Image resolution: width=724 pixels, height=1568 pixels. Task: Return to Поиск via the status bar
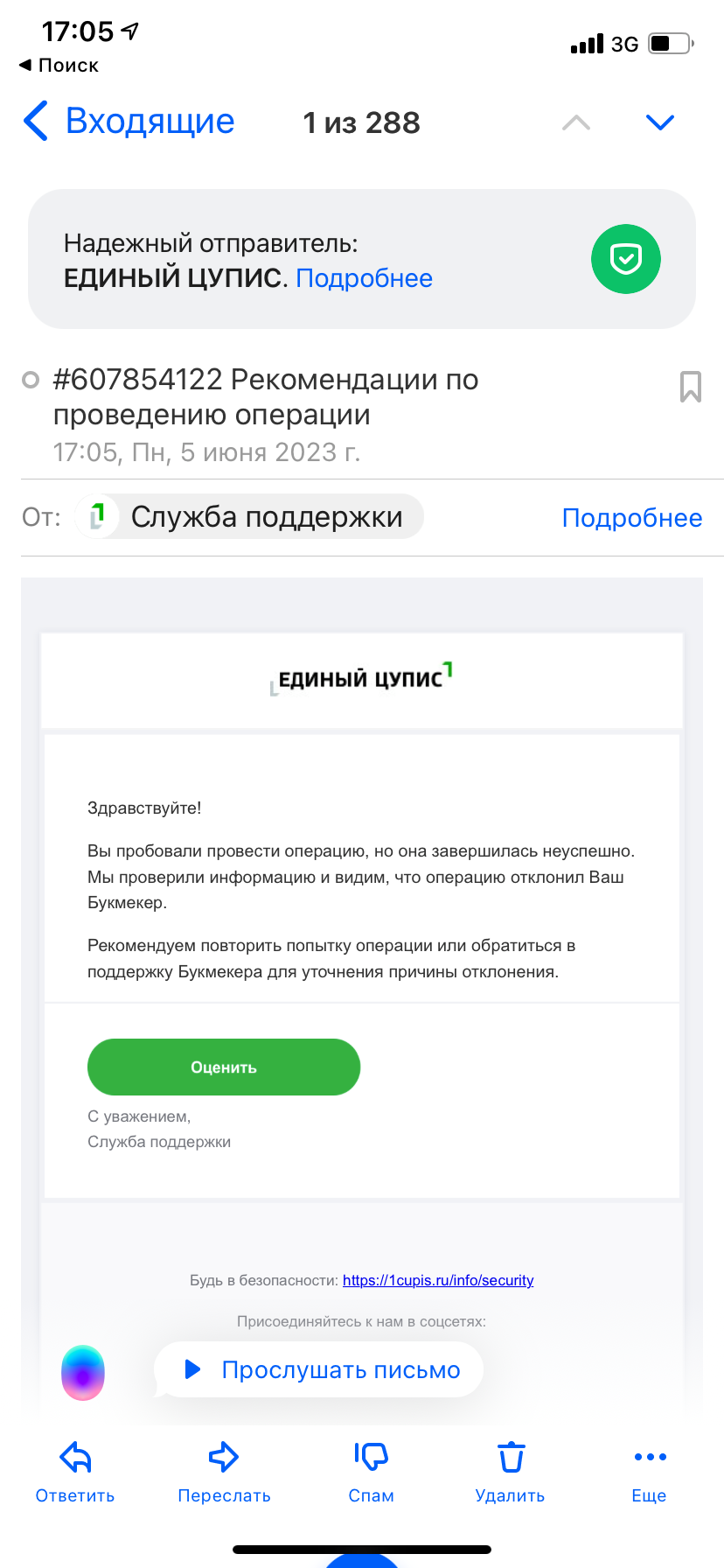59,66
